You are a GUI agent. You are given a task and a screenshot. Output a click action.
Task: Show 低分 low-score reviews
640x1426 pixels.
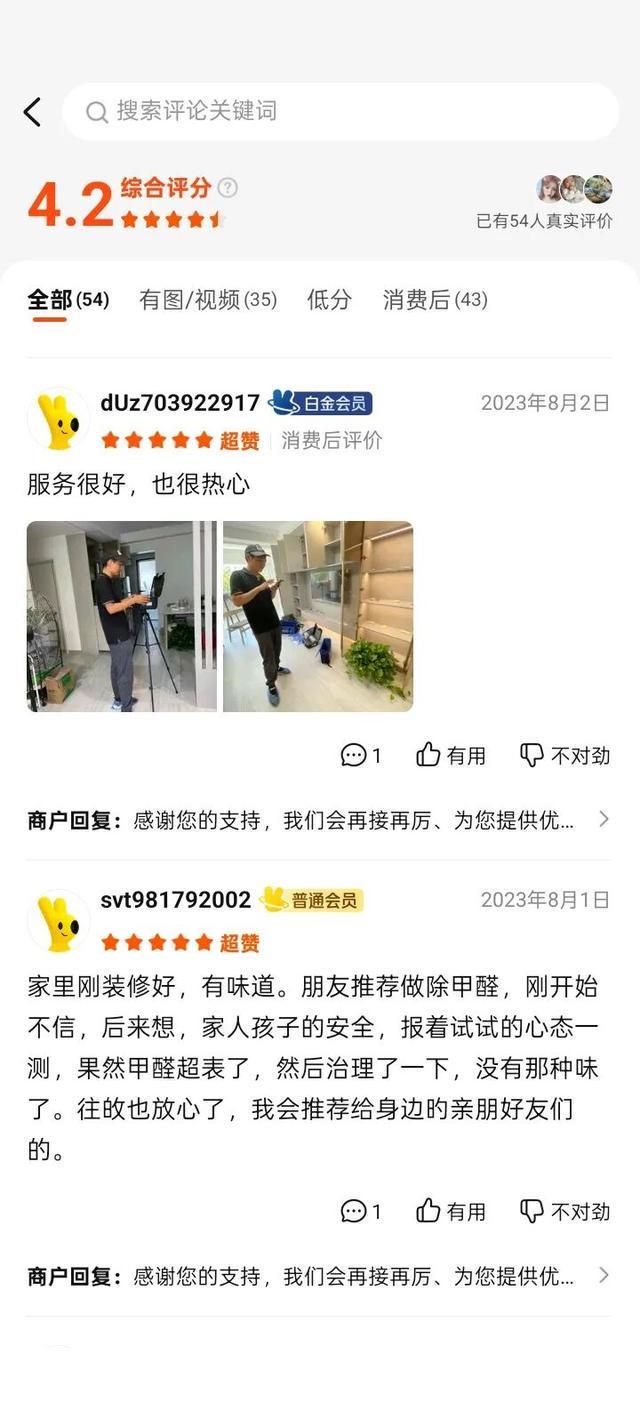329,299
